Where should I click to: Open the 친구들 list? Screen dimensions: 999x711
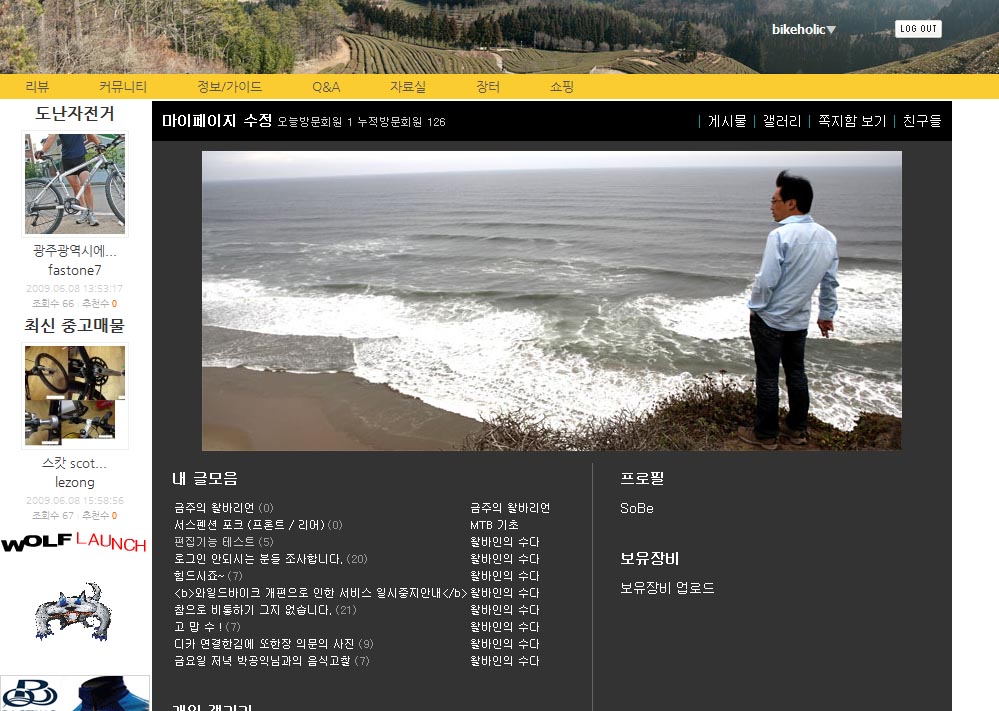coord(921,121)
